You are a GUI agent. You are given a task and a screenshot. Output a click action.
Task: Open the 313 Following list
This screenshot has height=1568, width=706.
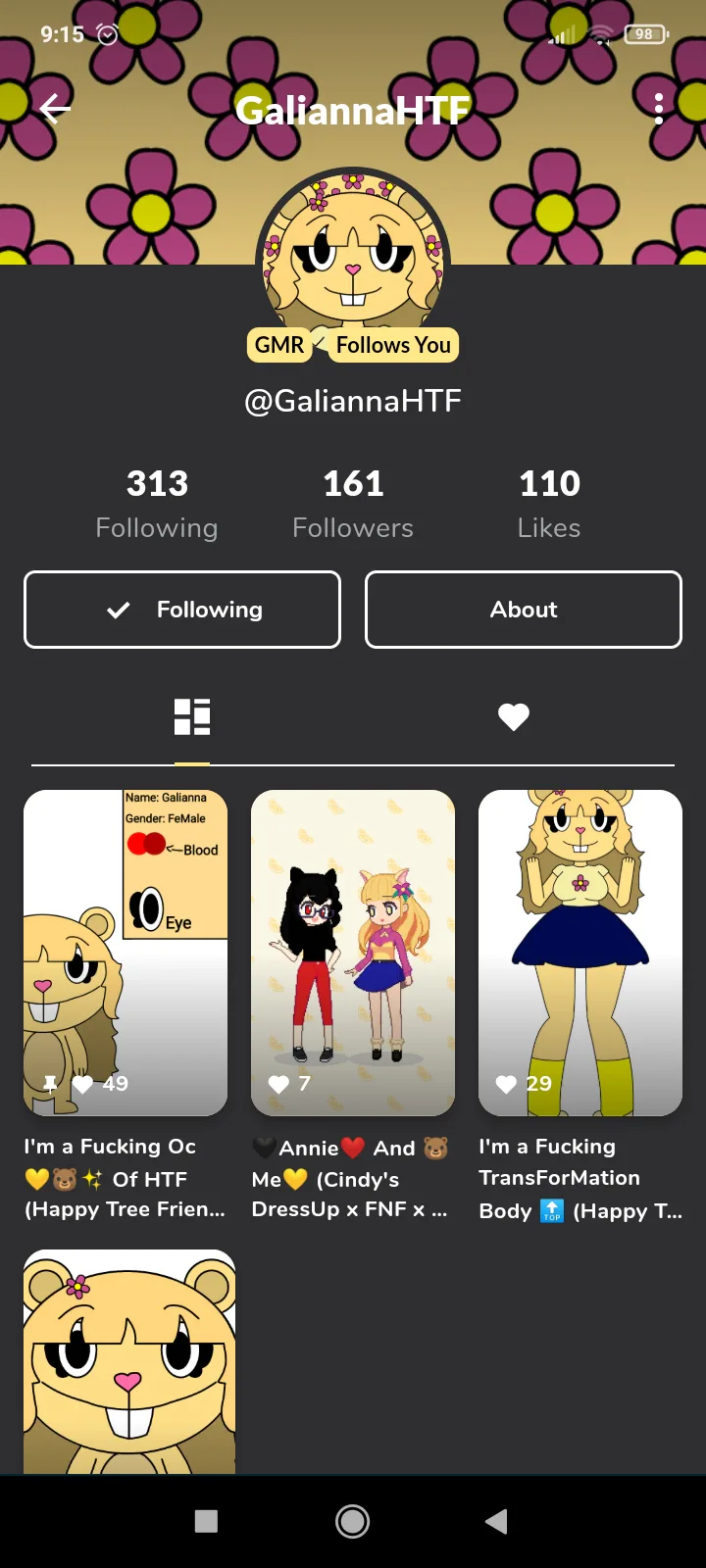point(157,503)
